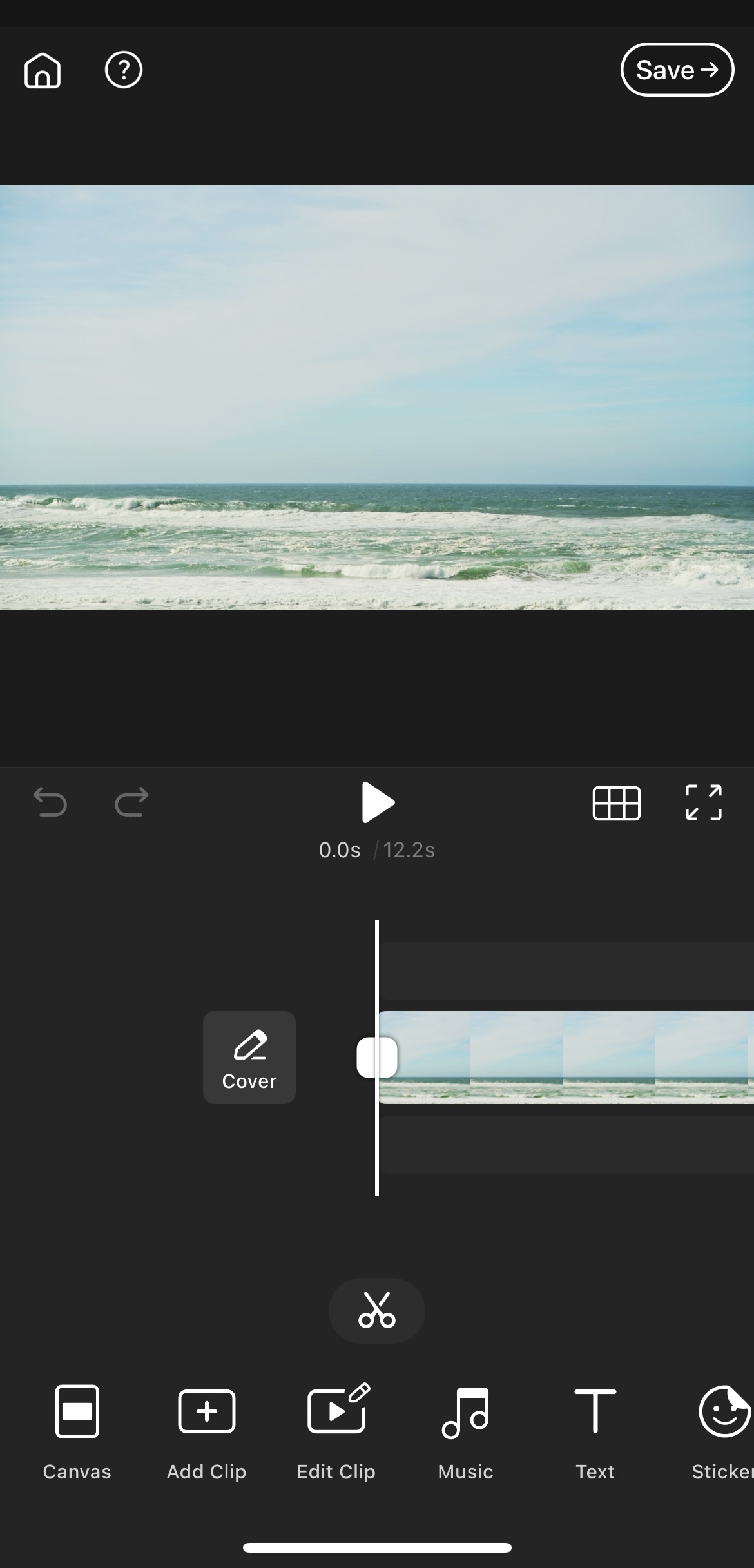Viewport: 754px width, 1568px height.
Task: Save the video project
Action: click(677, 70)
